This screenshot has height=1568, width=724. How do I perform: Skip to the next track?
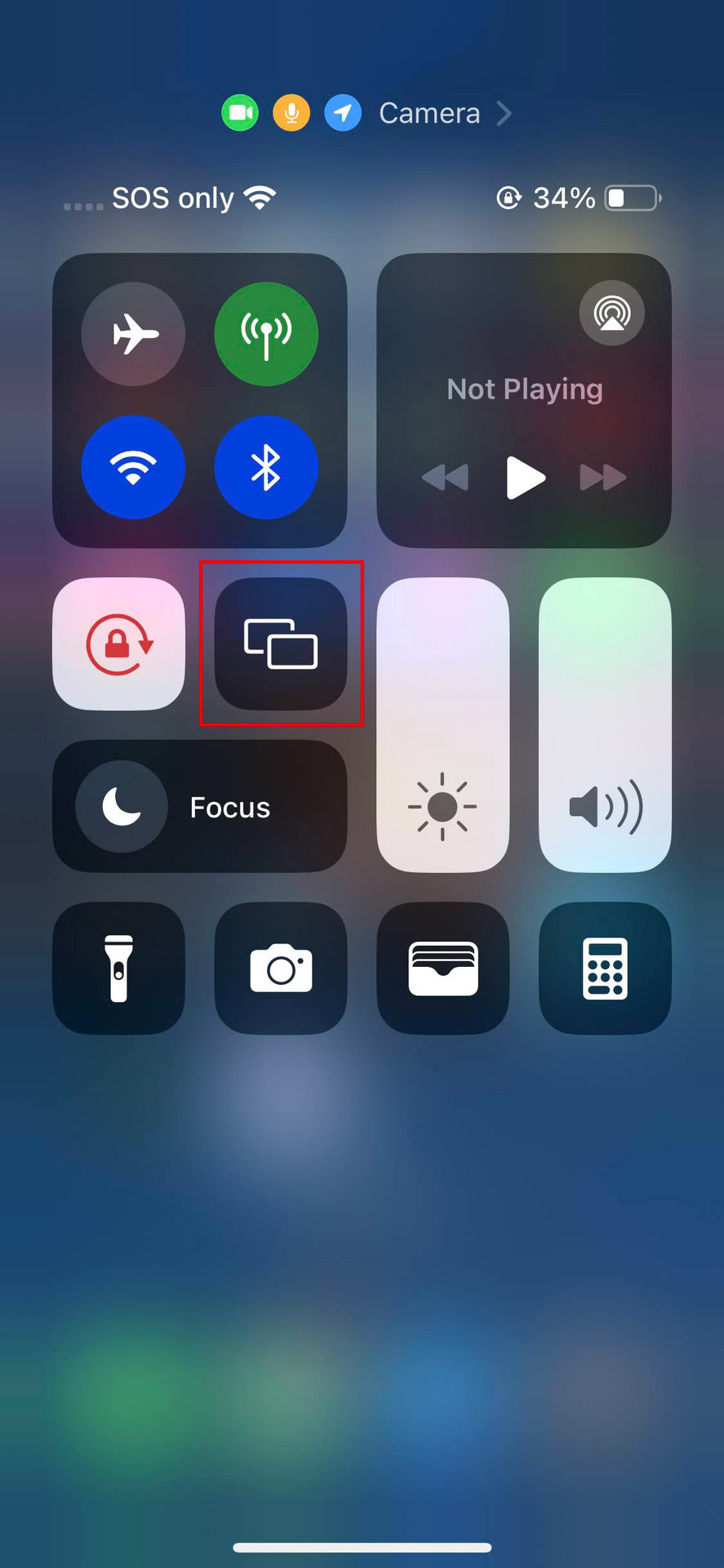click(x=602, y=477)
